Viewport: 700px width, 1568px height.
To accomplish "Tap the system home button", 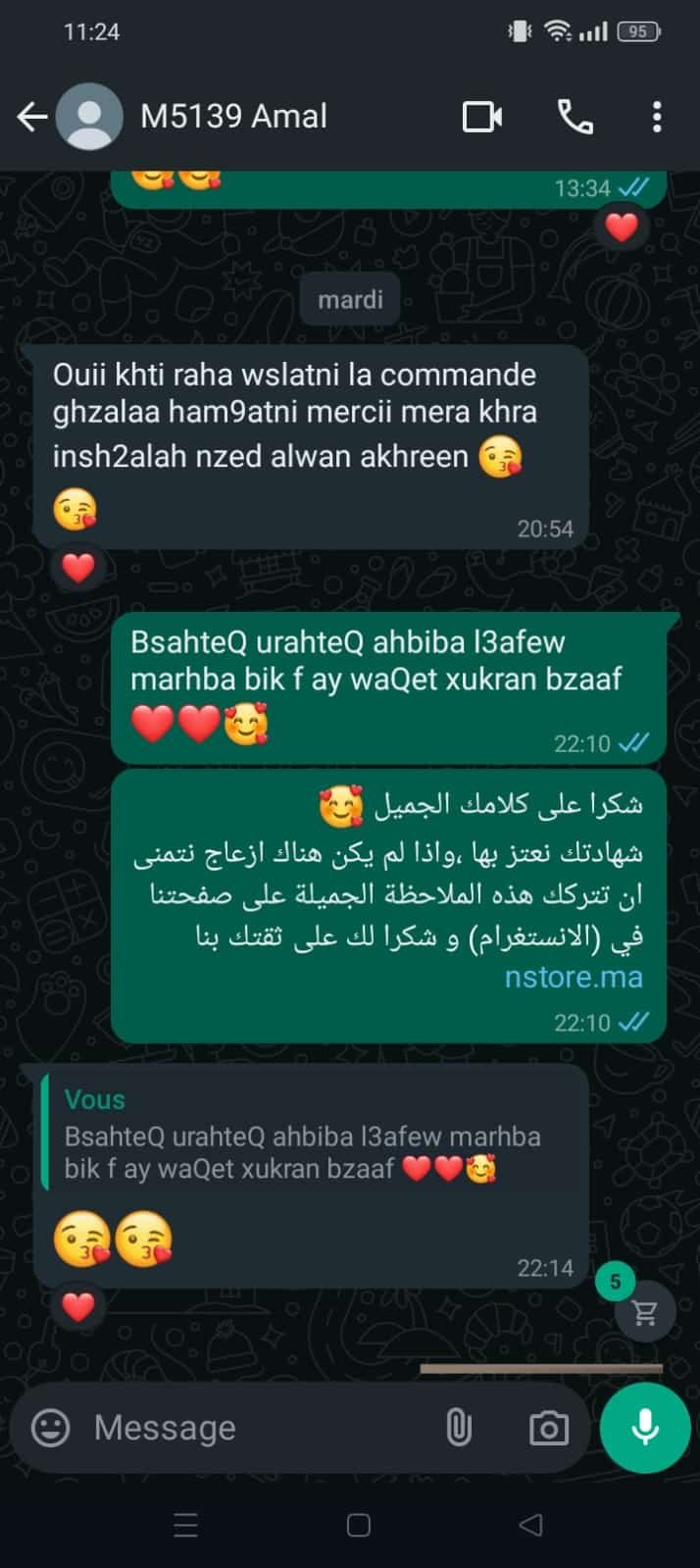I will (359, 1525).
